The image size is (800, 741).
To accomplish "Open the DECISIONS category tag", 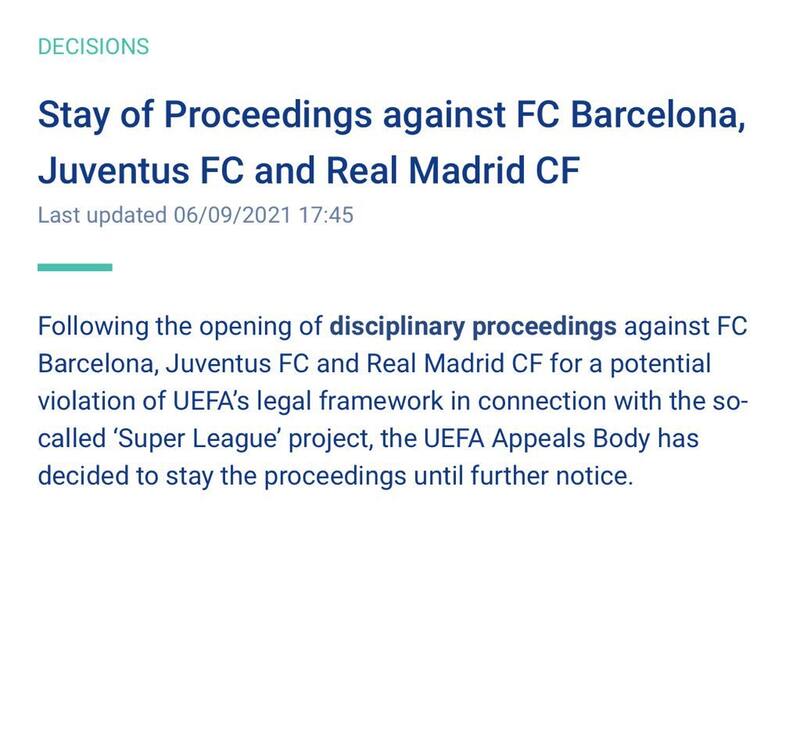I will (93, 46).
